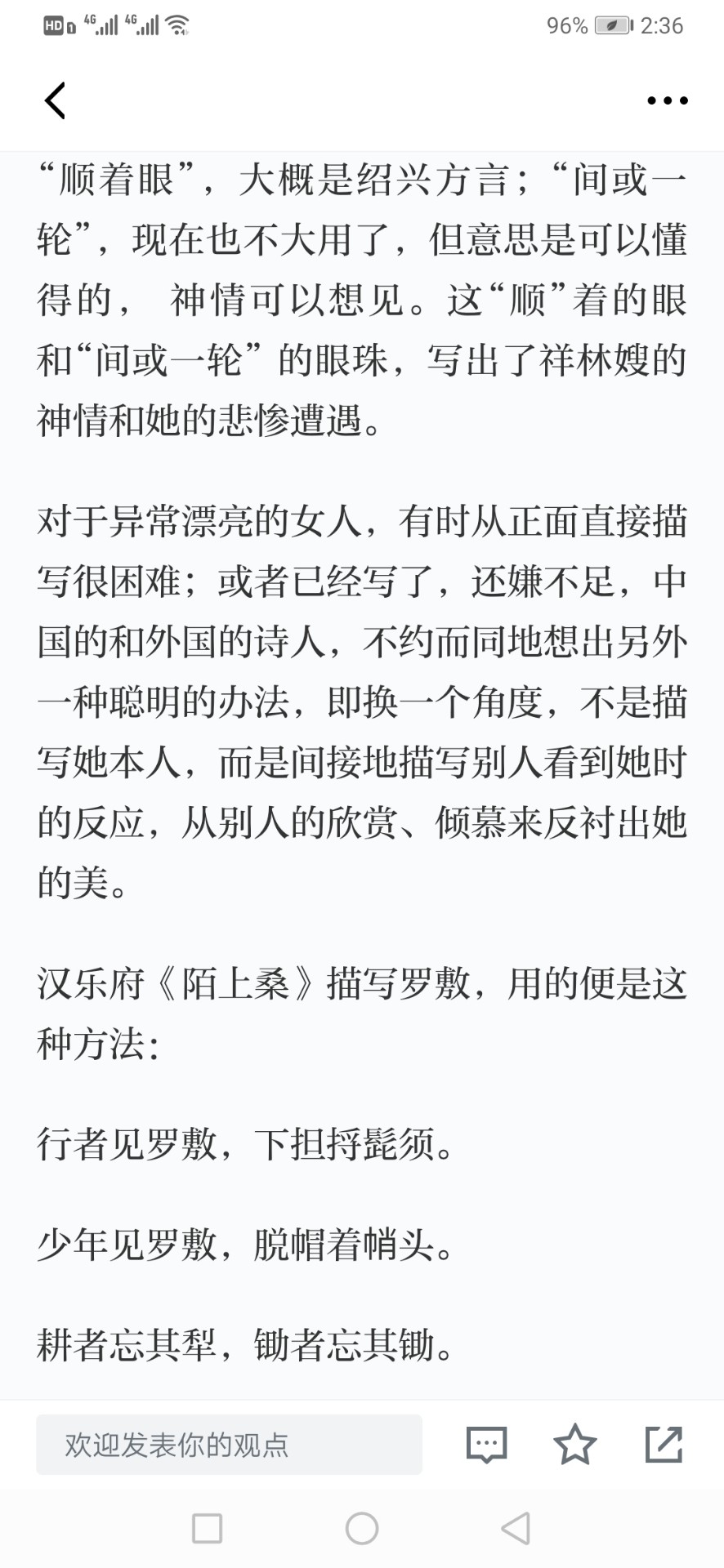Tap the system home button
724x1568 pixels.
pyautogui.click(x=362, y=1528)
